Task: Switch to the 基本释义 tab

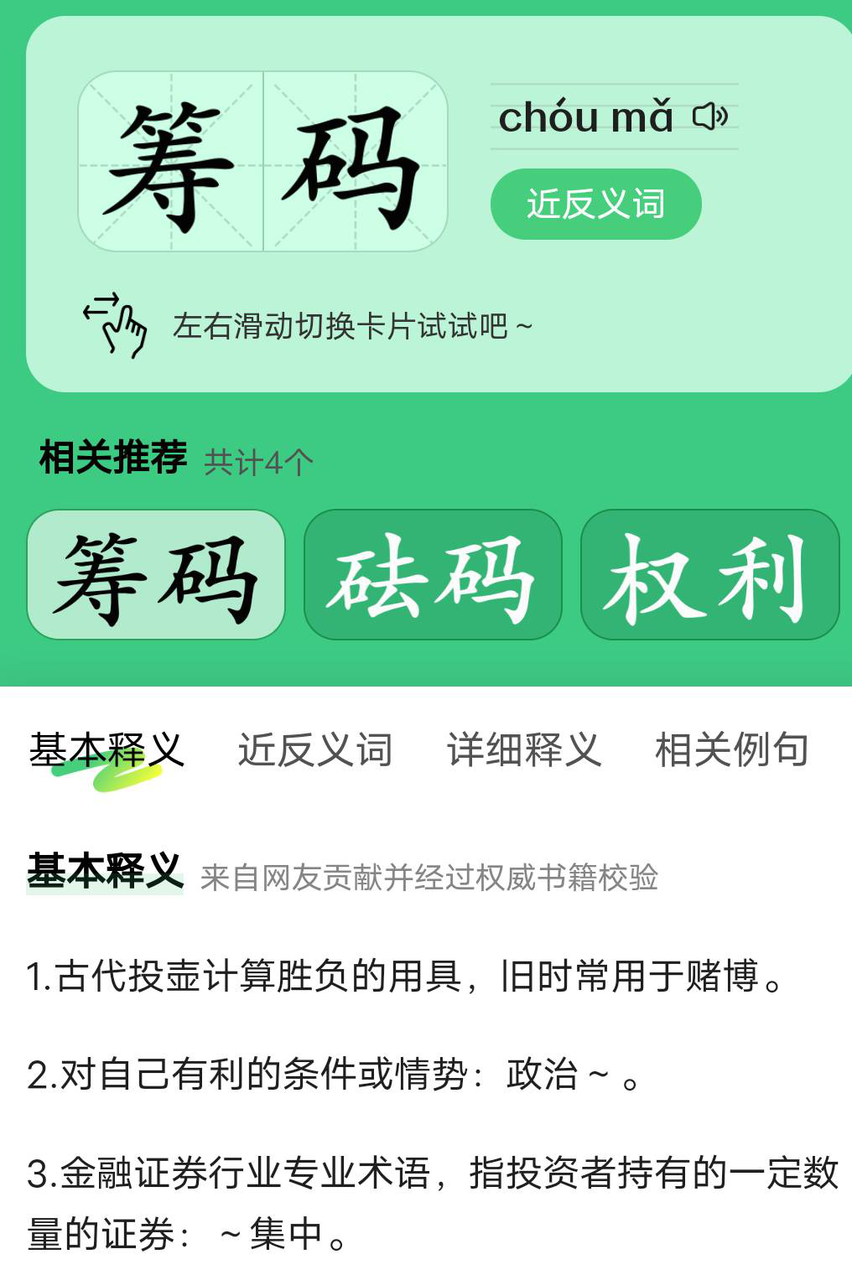Action: pyautogui.click(x=106, y=750)
